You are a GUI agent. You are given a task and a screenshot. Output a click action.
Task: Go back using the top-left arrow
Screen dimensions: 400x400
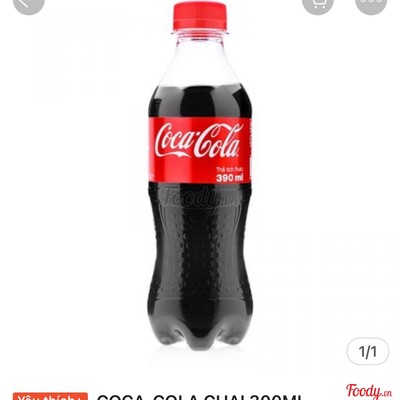[29, 3]
